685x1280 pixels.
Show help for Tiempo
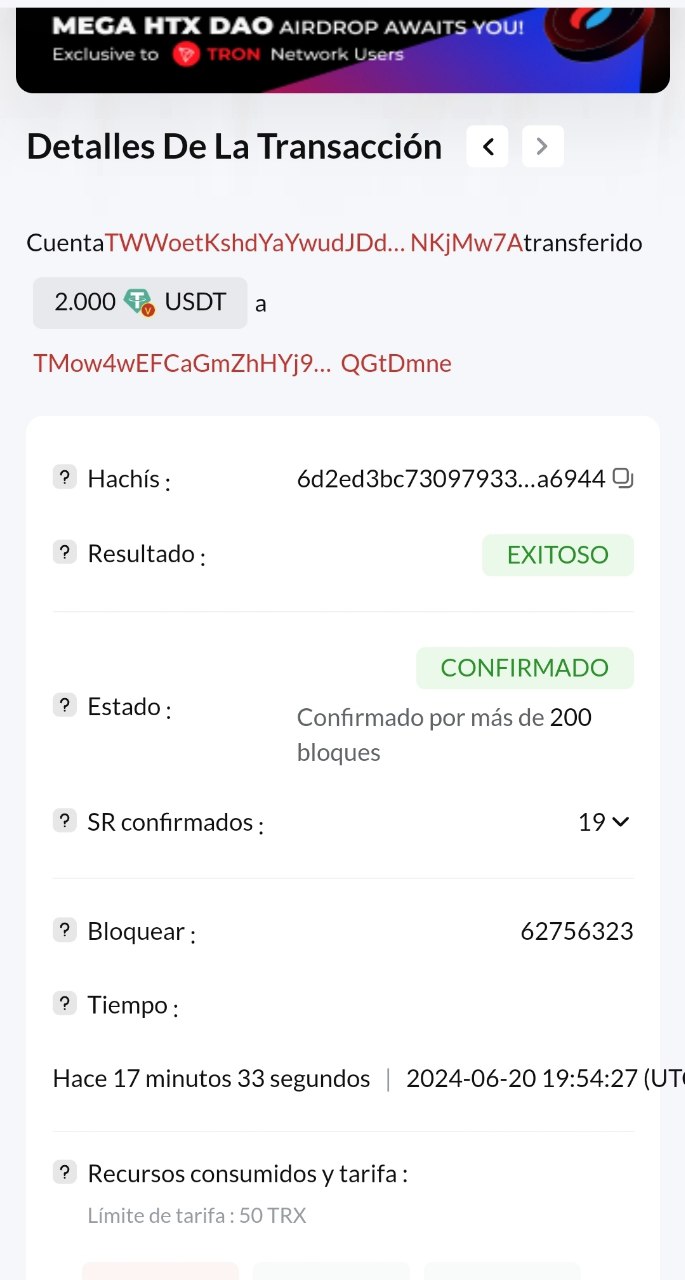(x=65, y=1004)
